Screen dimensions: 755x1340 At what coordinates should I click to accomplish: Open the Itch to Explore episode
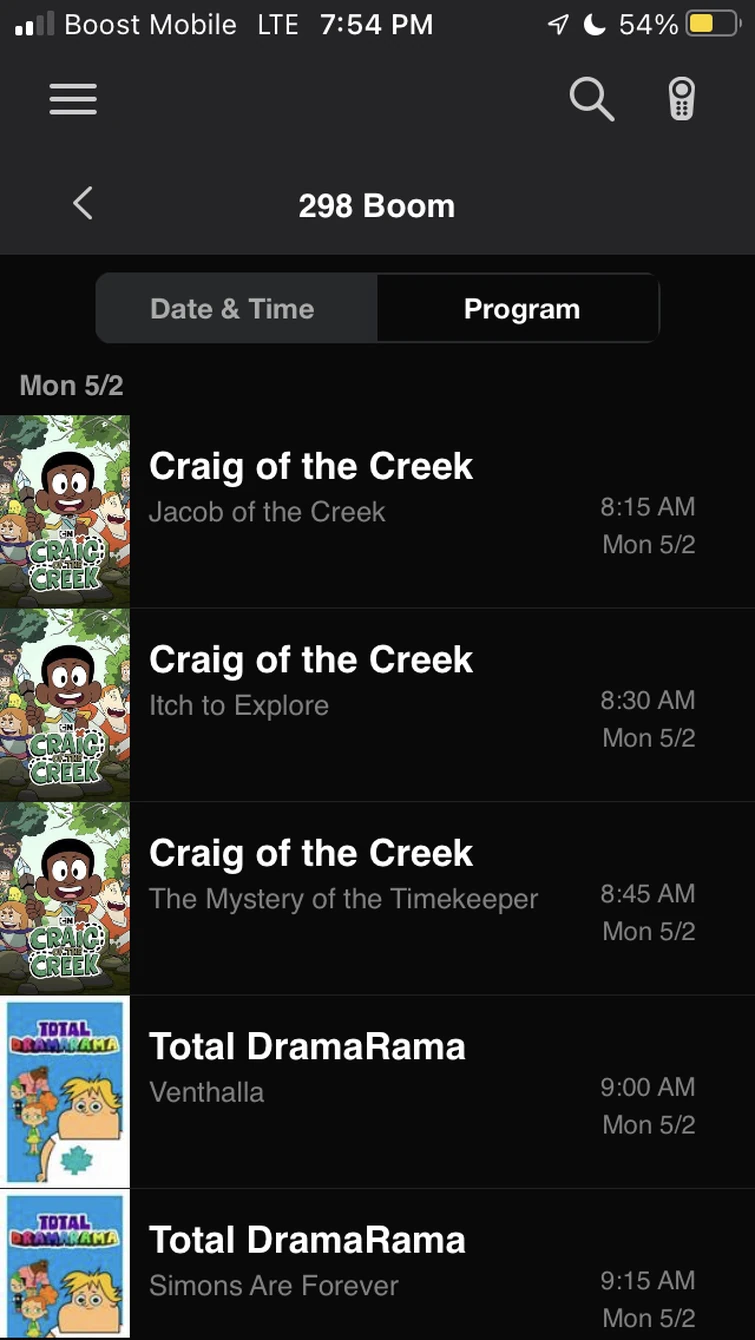377,704
